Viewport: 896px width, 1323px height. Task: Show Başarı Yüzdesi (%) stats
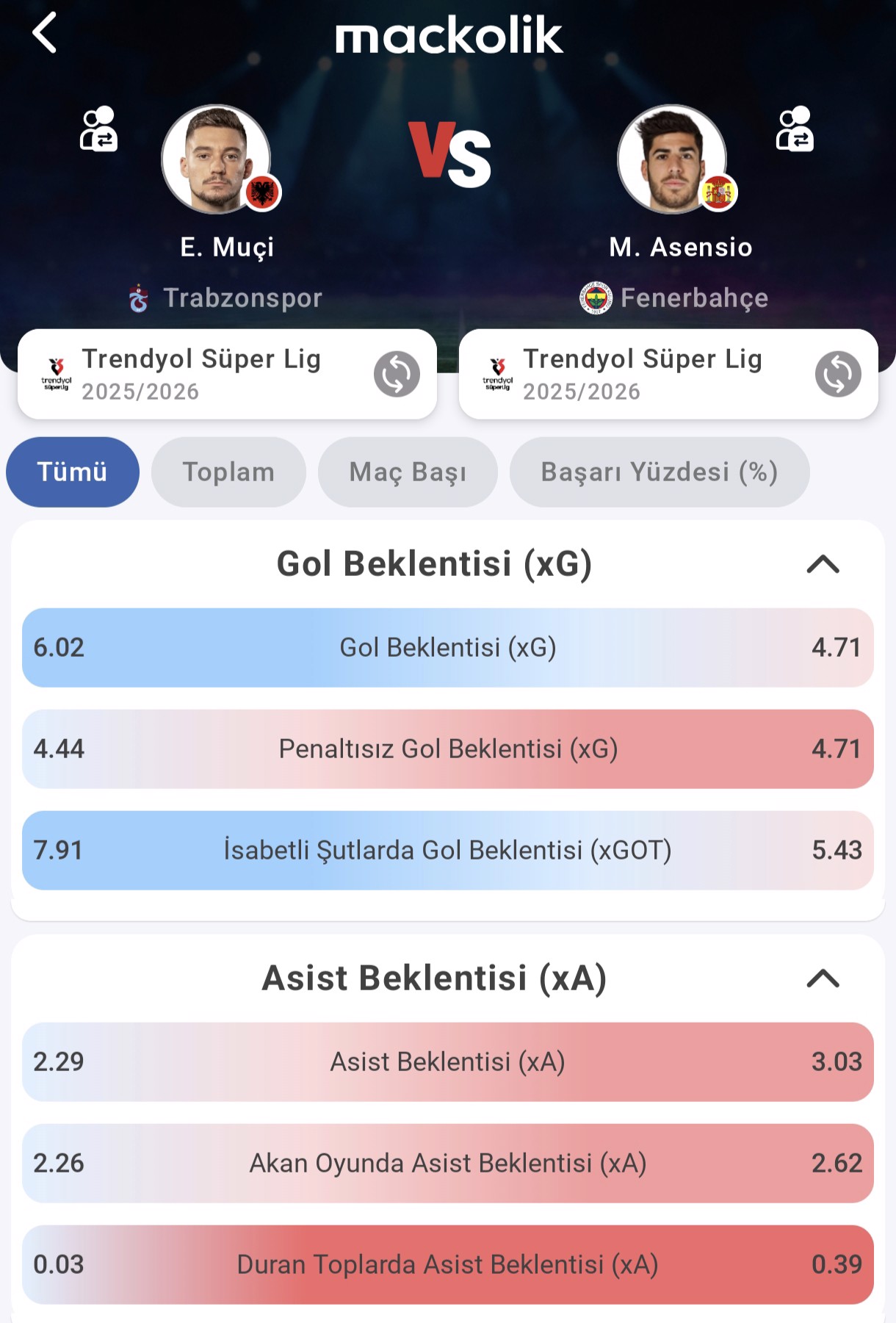click(x=659, y=472)
